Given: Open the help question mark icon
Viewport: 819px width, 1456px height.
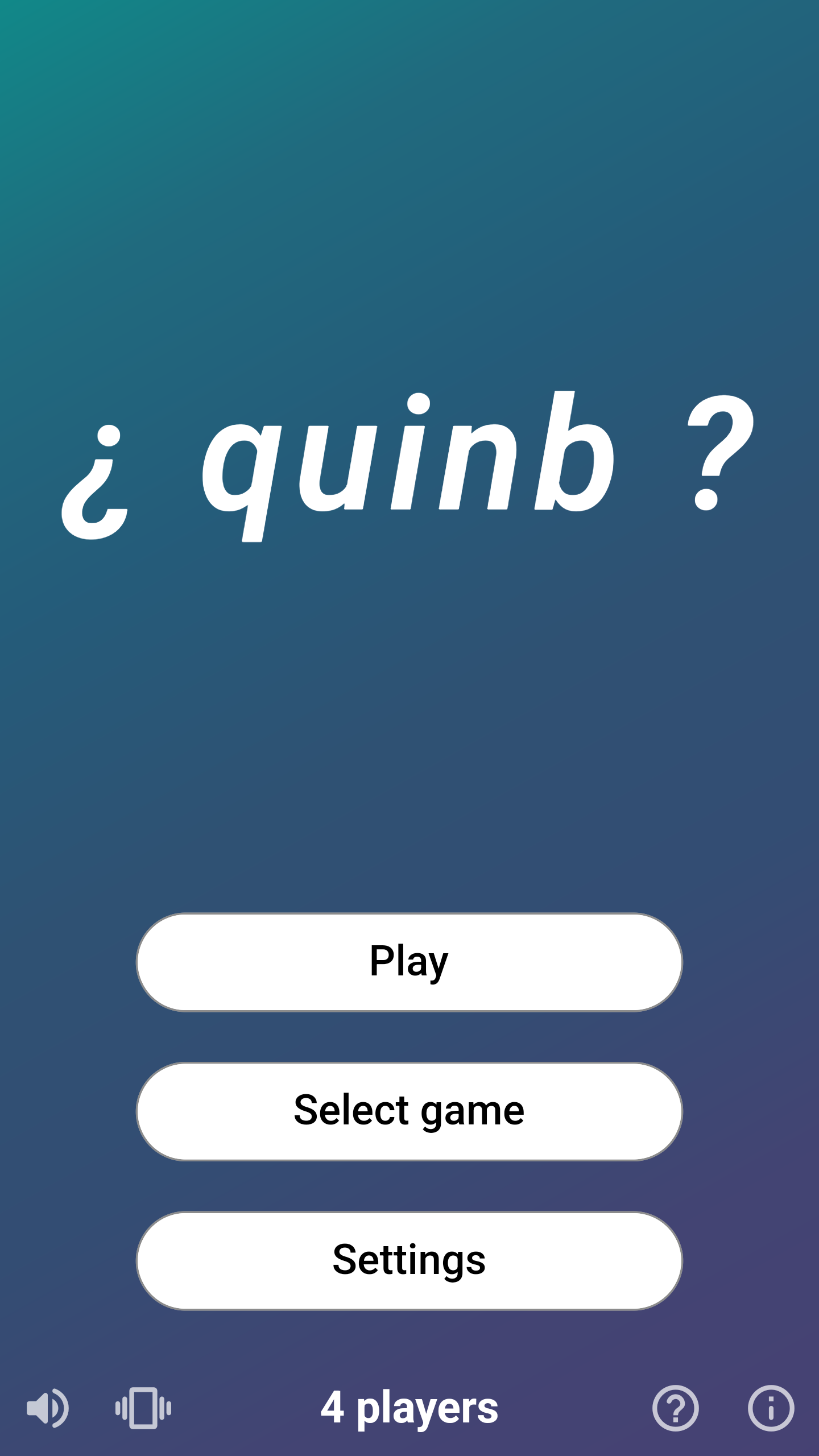Looking at the screenshot, I should coord(675,1408).
